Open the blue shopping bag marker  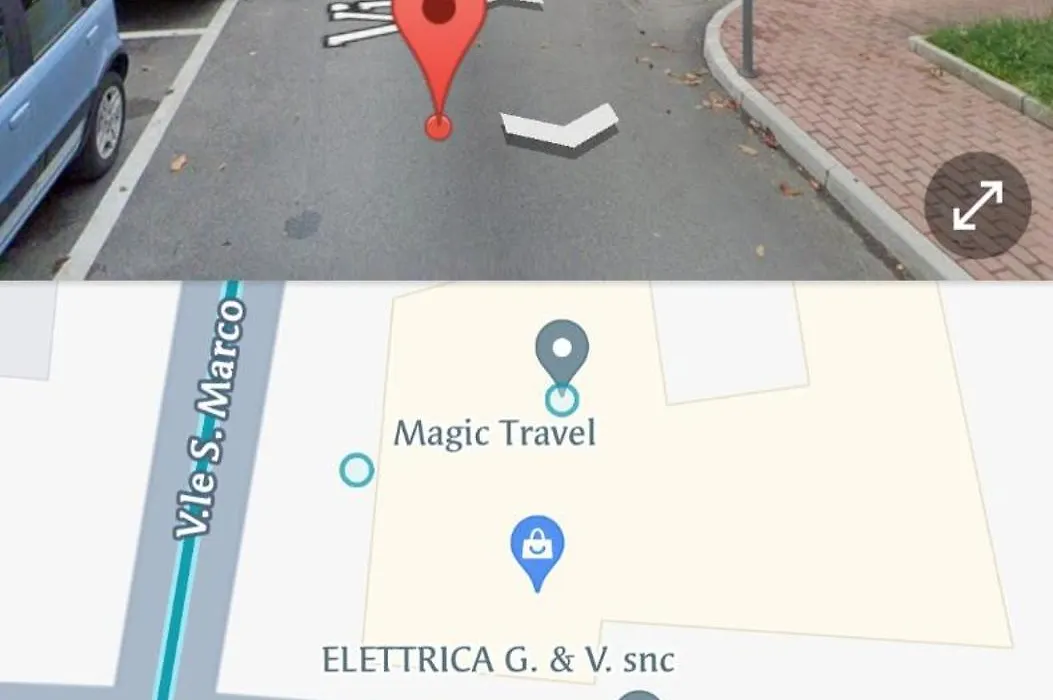click(x=538, y=547)
